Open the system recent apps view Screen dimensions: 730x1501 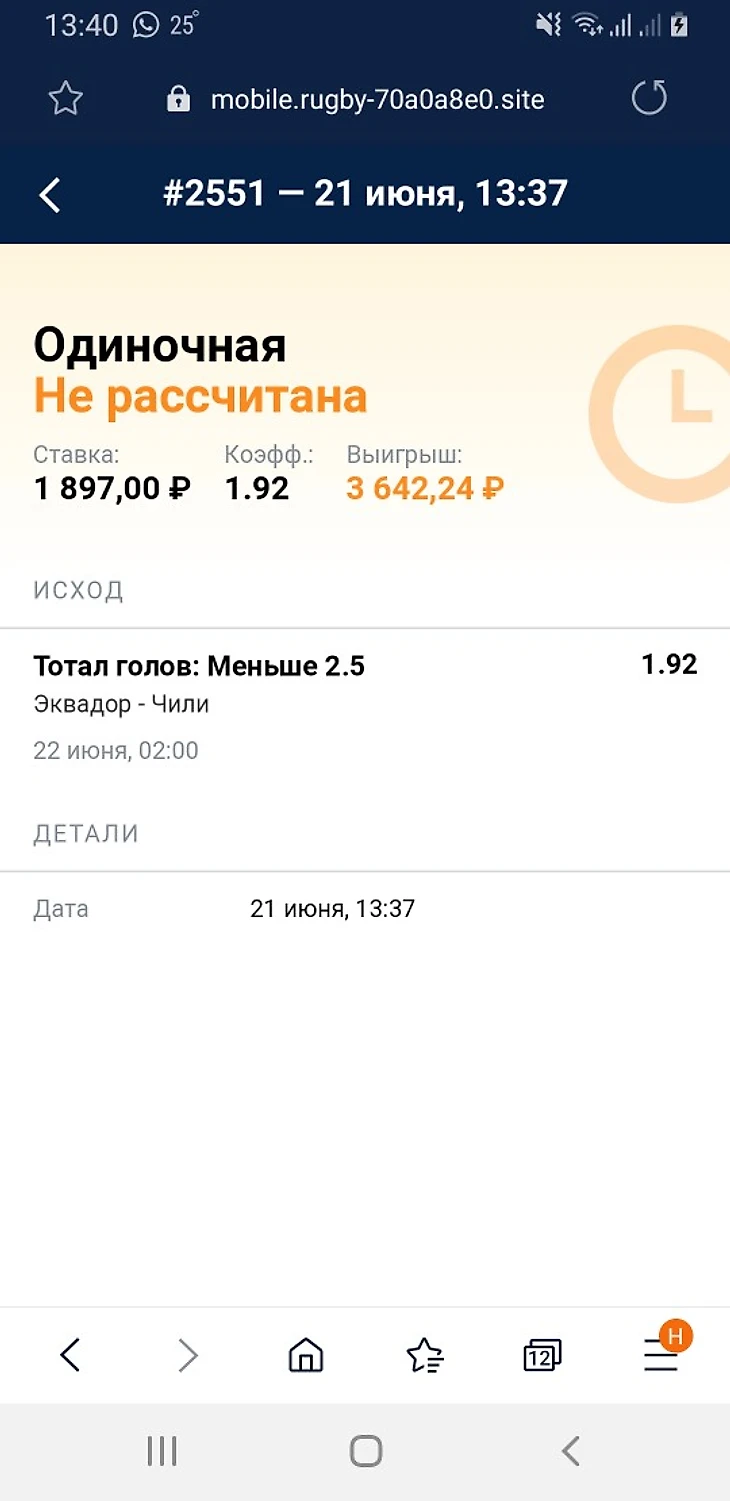(x=162, y=1450)
